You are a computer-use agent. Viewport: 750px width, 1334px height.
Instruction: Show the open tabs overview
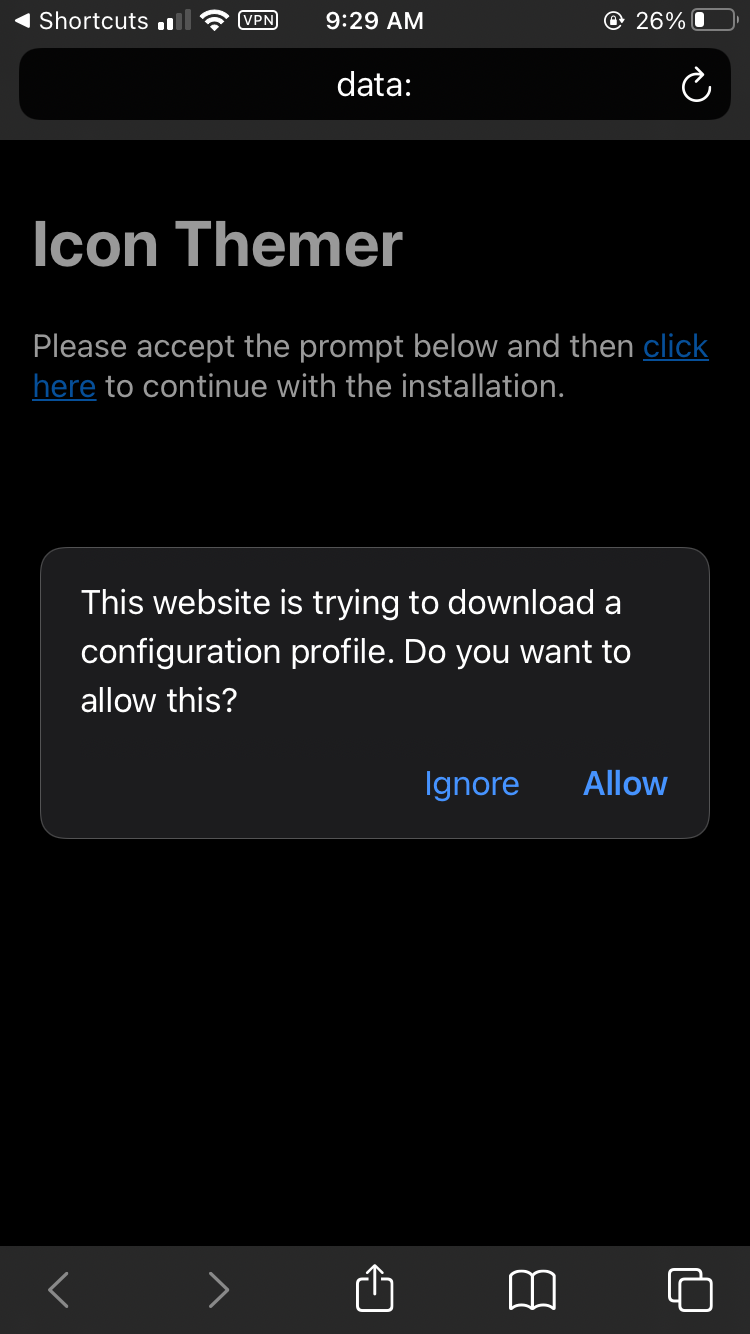tap(690, 1289)
